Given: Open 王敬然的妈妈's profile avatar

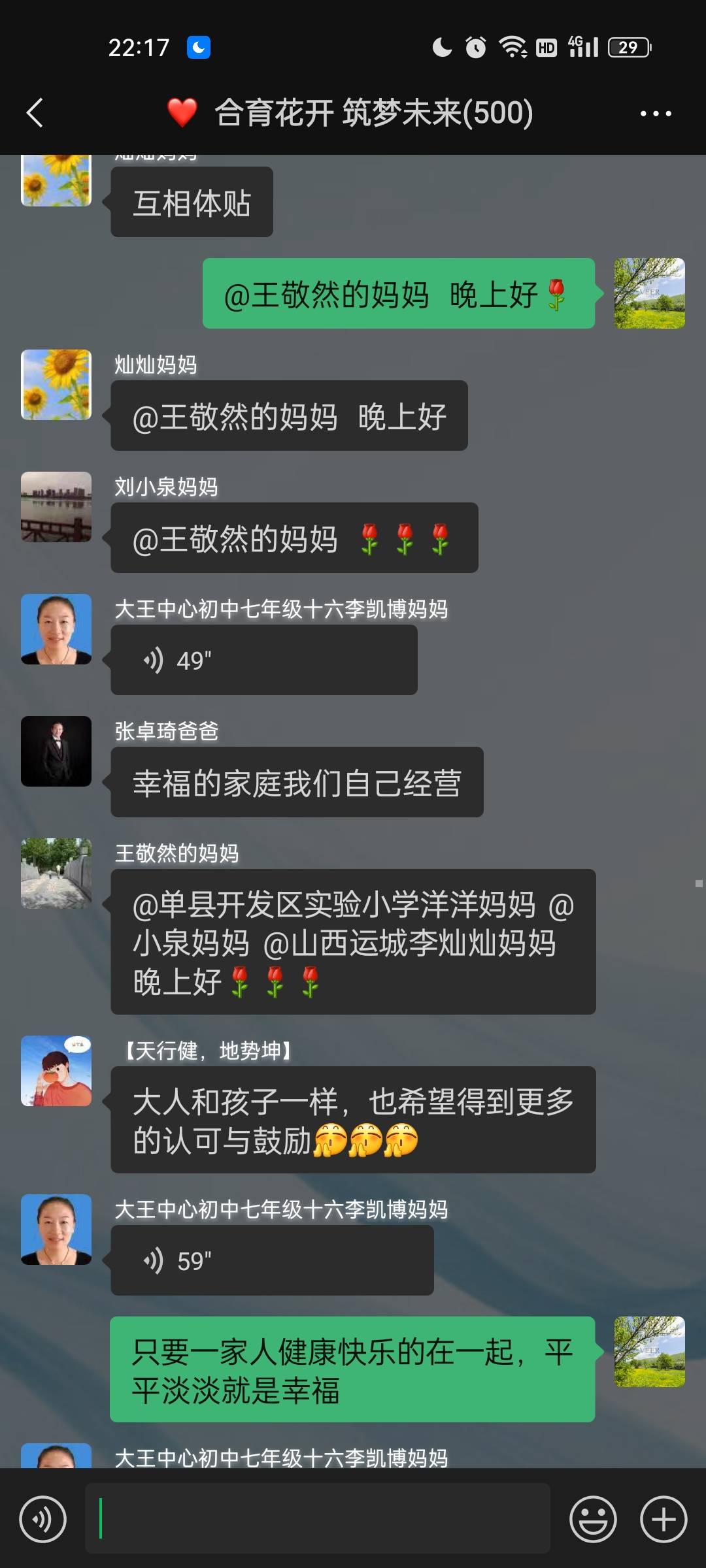Looking at the screenshot, I should tap(56, 874).
